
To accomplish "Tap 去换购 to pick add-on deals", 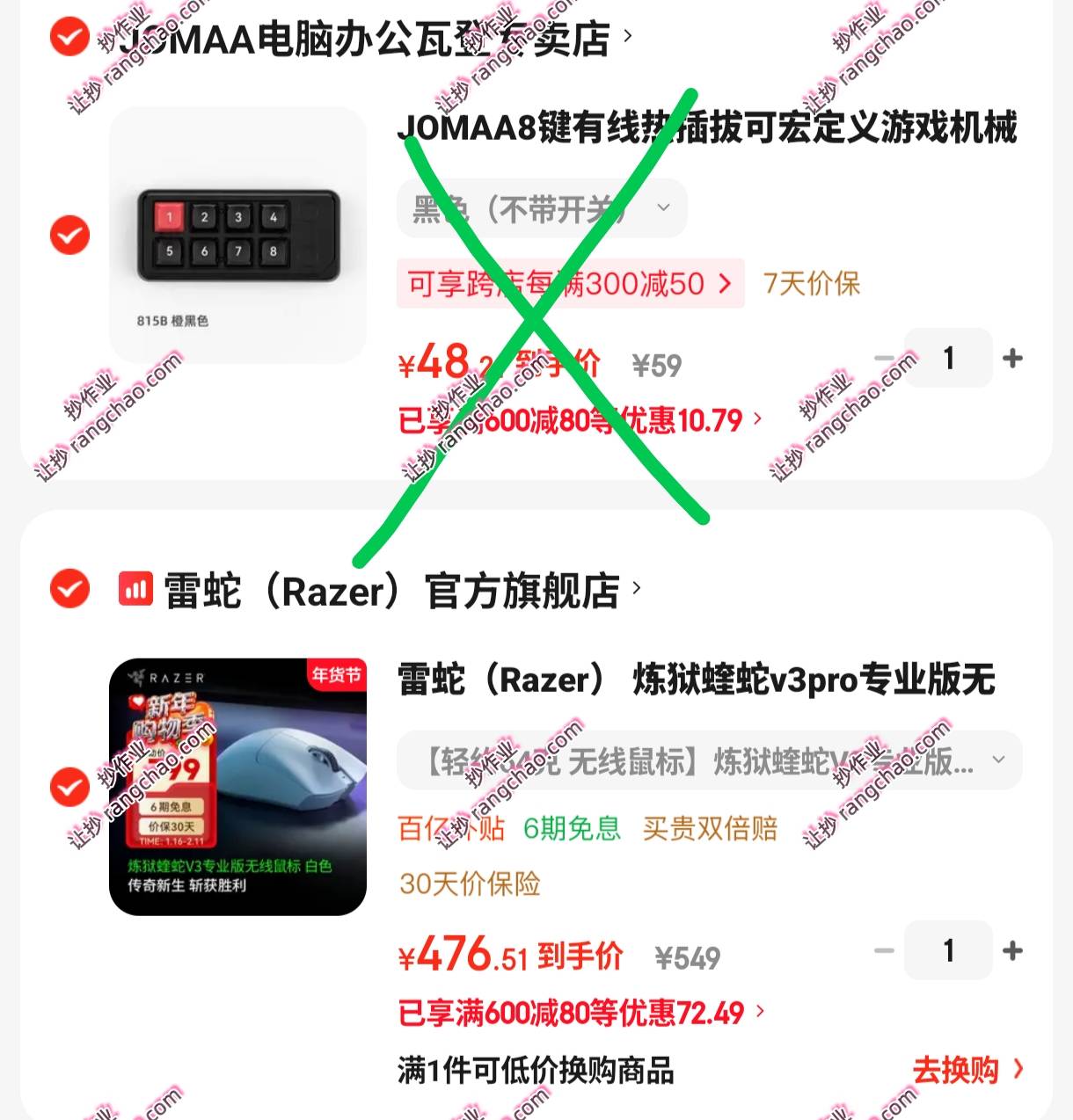I will 967,1070.
